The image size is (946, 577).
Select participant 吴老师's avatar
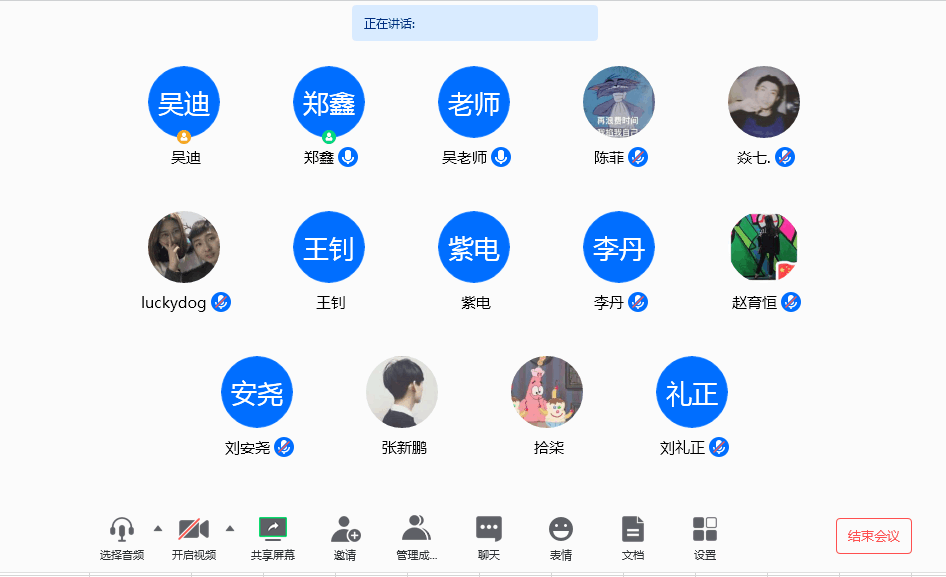coord(474,102)
